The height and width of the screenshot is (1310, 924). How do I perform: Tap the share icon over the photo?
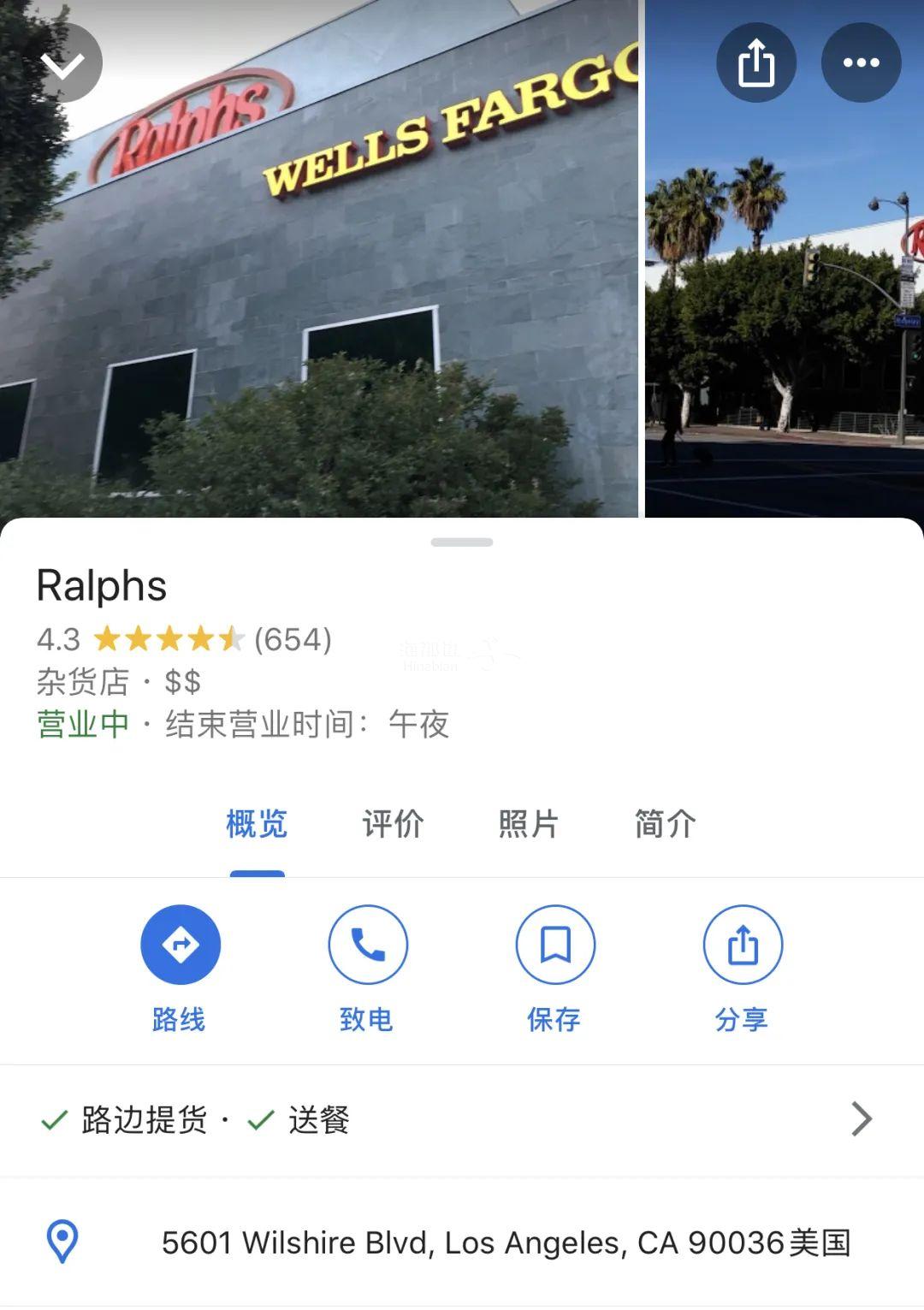coord(756,63)
